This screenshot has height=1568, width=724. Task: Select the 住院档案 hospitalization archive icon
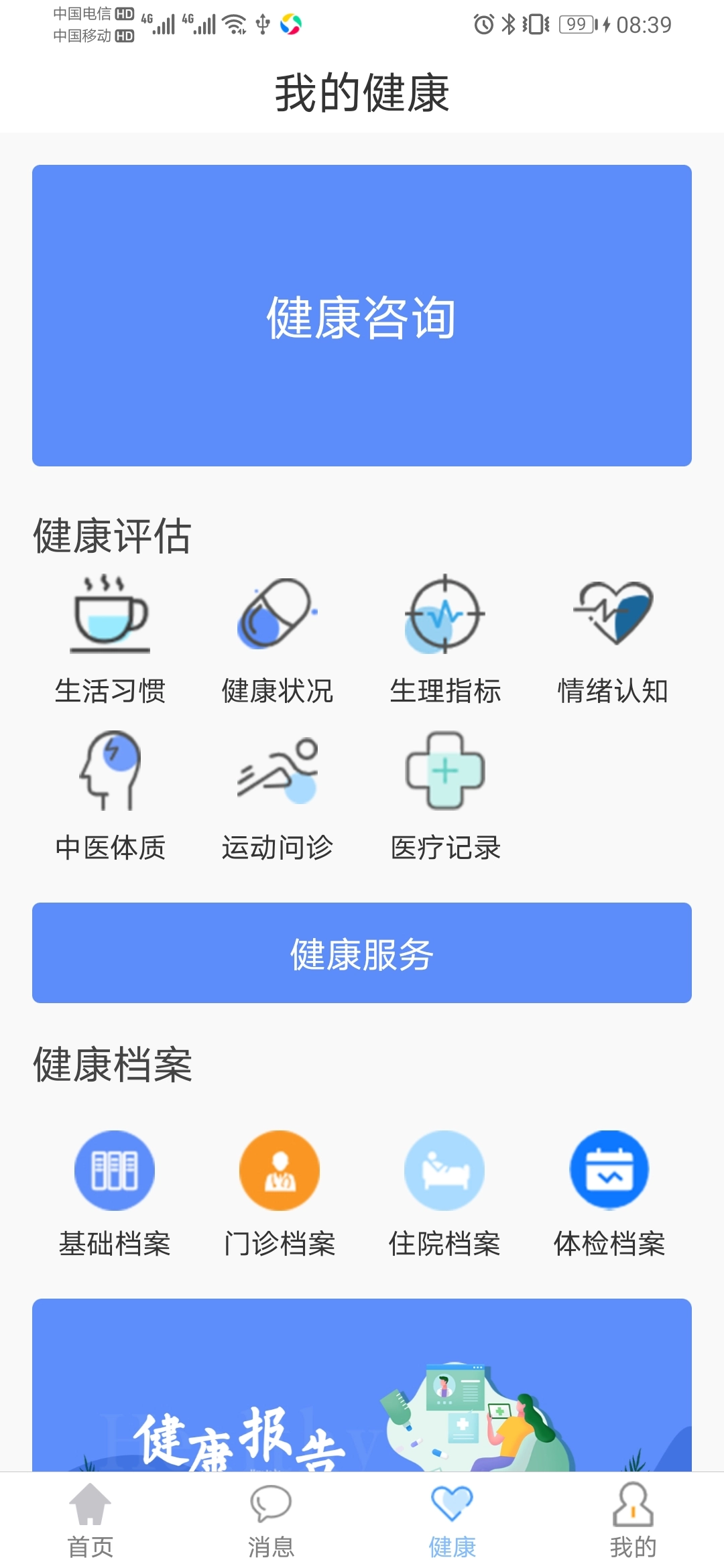coord(444,1169)
